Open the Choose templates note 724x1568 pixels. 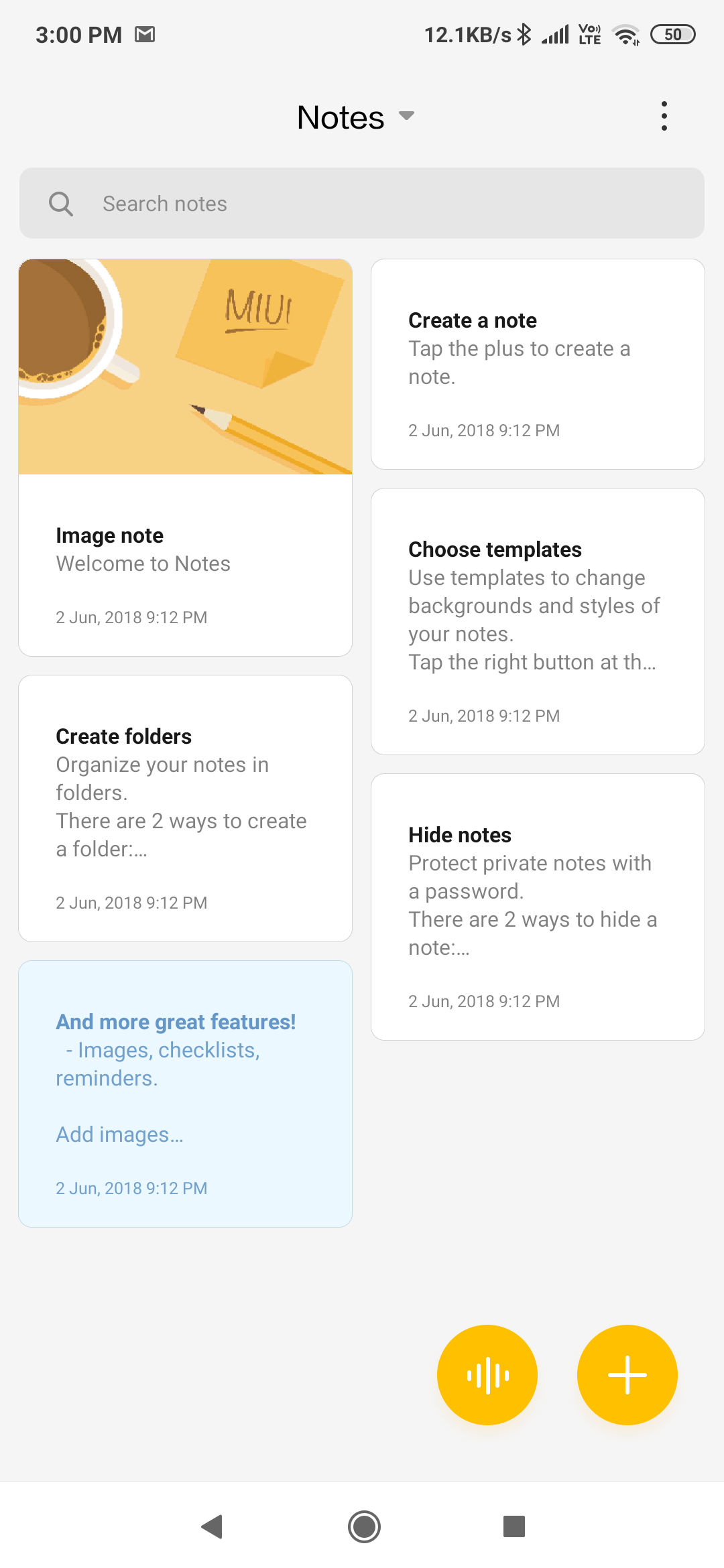[538, 621]
